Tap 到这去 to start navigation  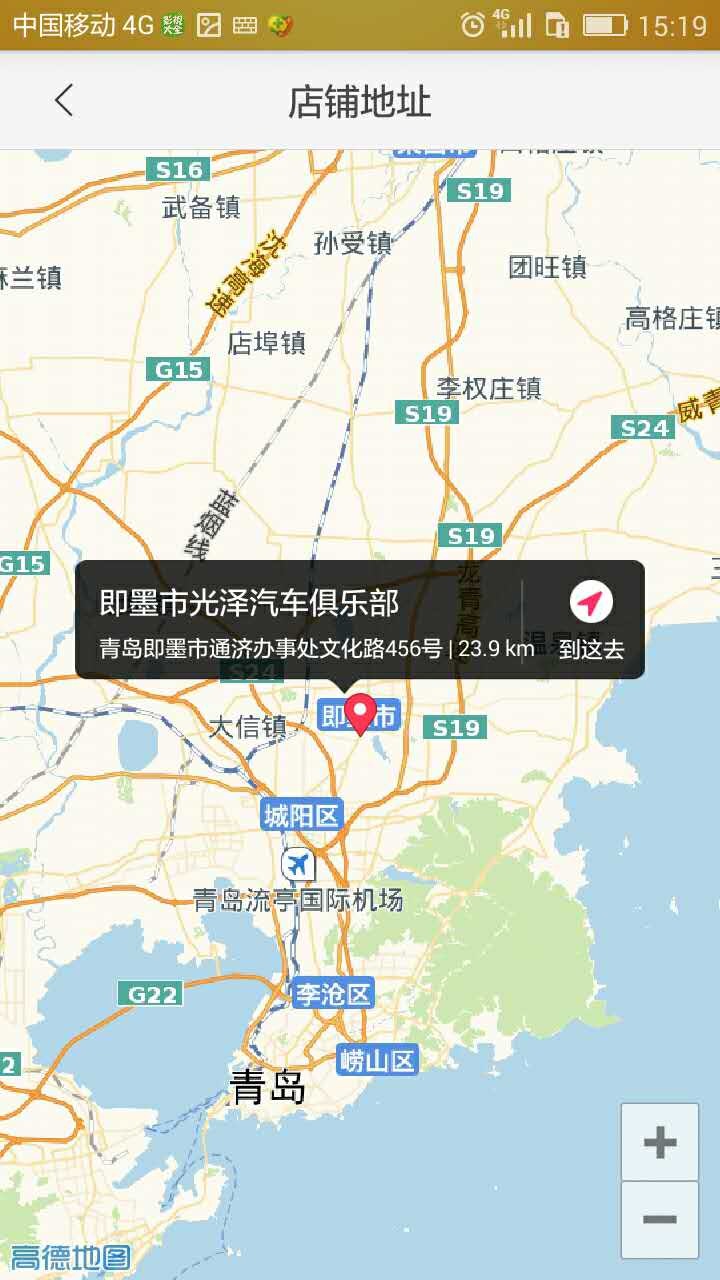(x=593, y=649)
